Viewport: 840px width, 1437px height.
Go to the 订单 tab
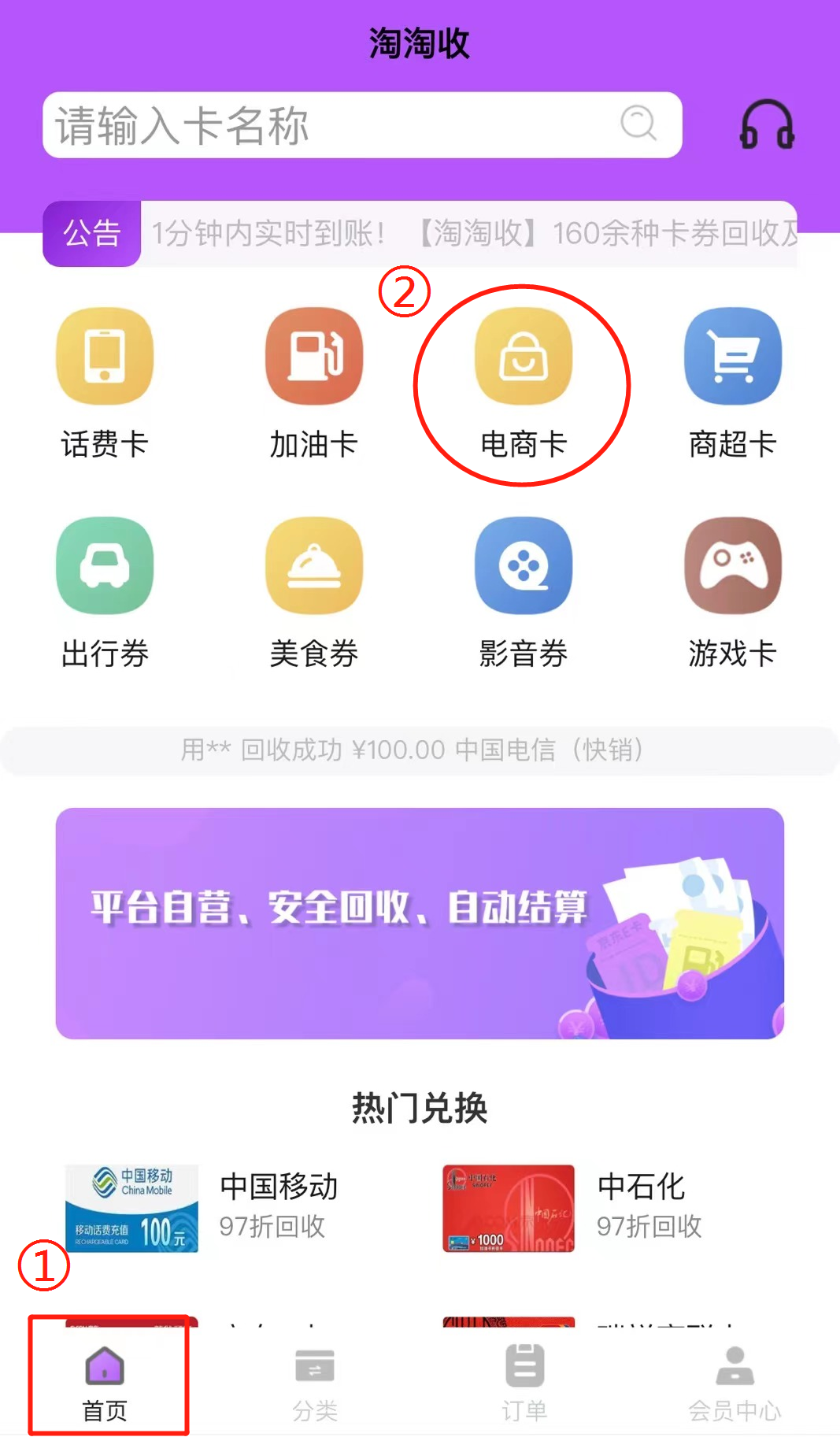(524, 1382)
